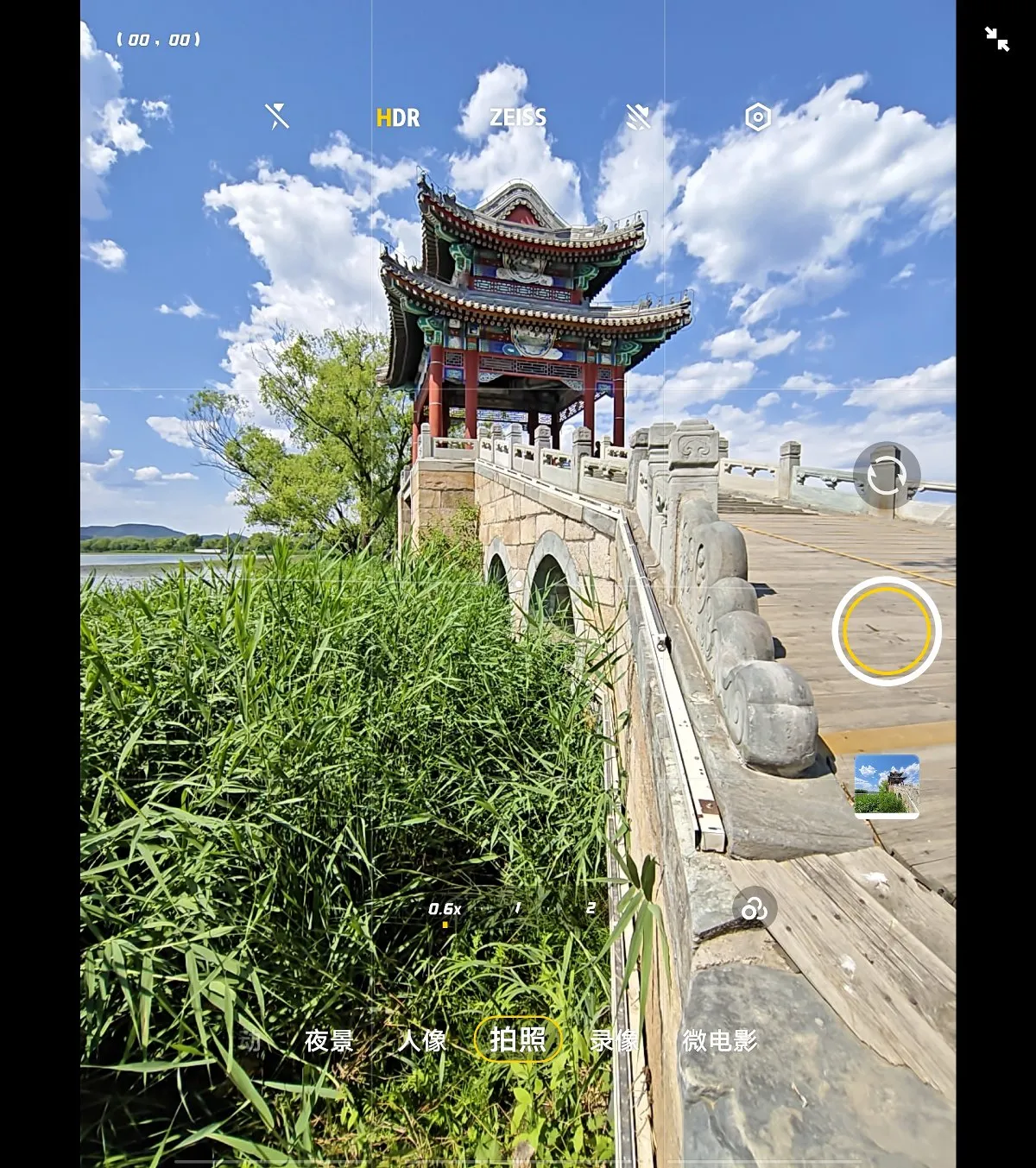1036x1168 pixels.
Task: Toggle HDR mode
Action: [x=398, y=117]
